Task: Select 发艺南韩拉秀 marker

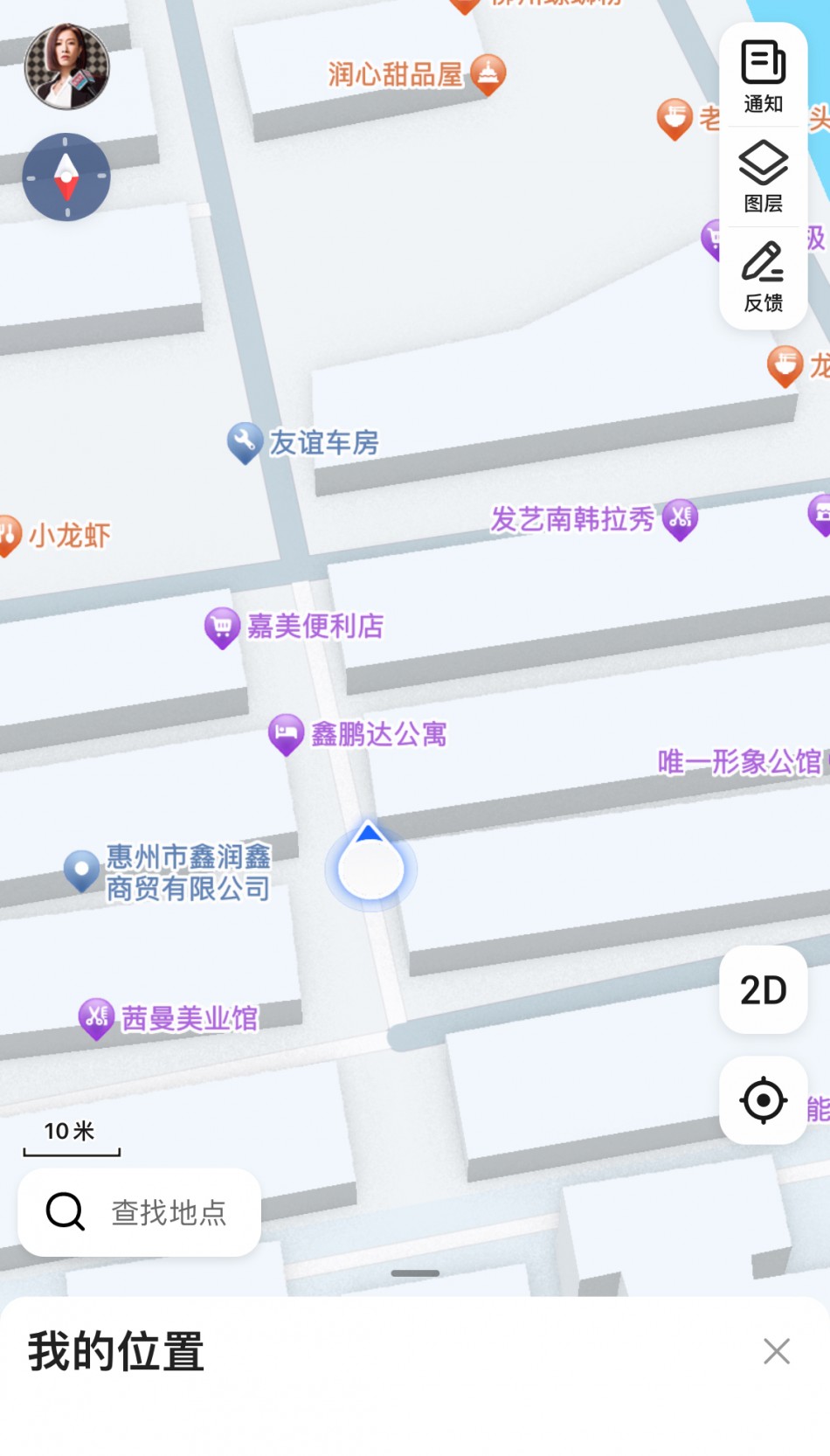Action: point(594,519)
